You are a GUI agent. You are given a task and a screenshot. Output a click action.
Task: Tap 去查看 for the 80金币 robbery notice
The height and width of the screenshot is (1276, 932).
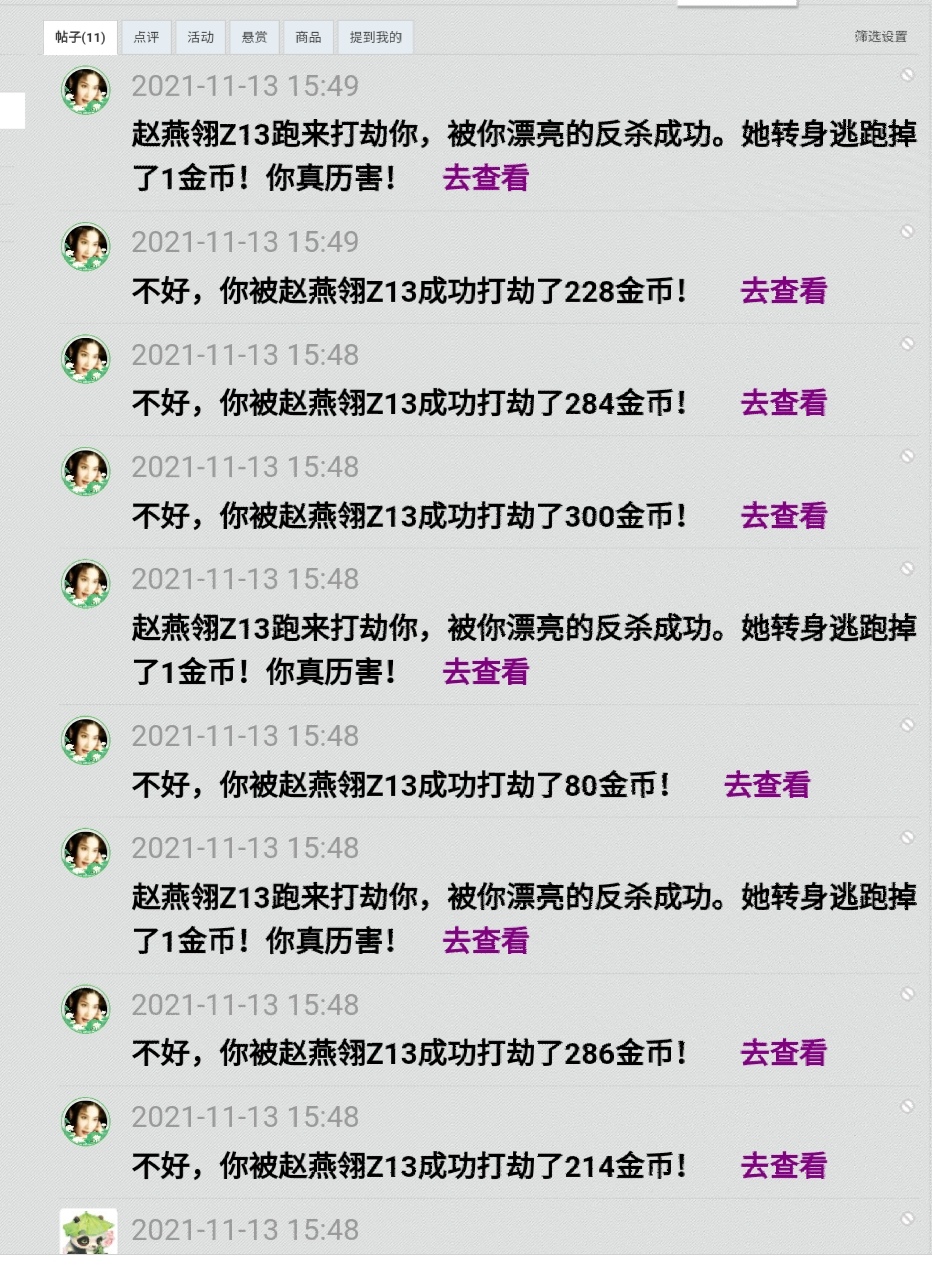tap(766, 785)
